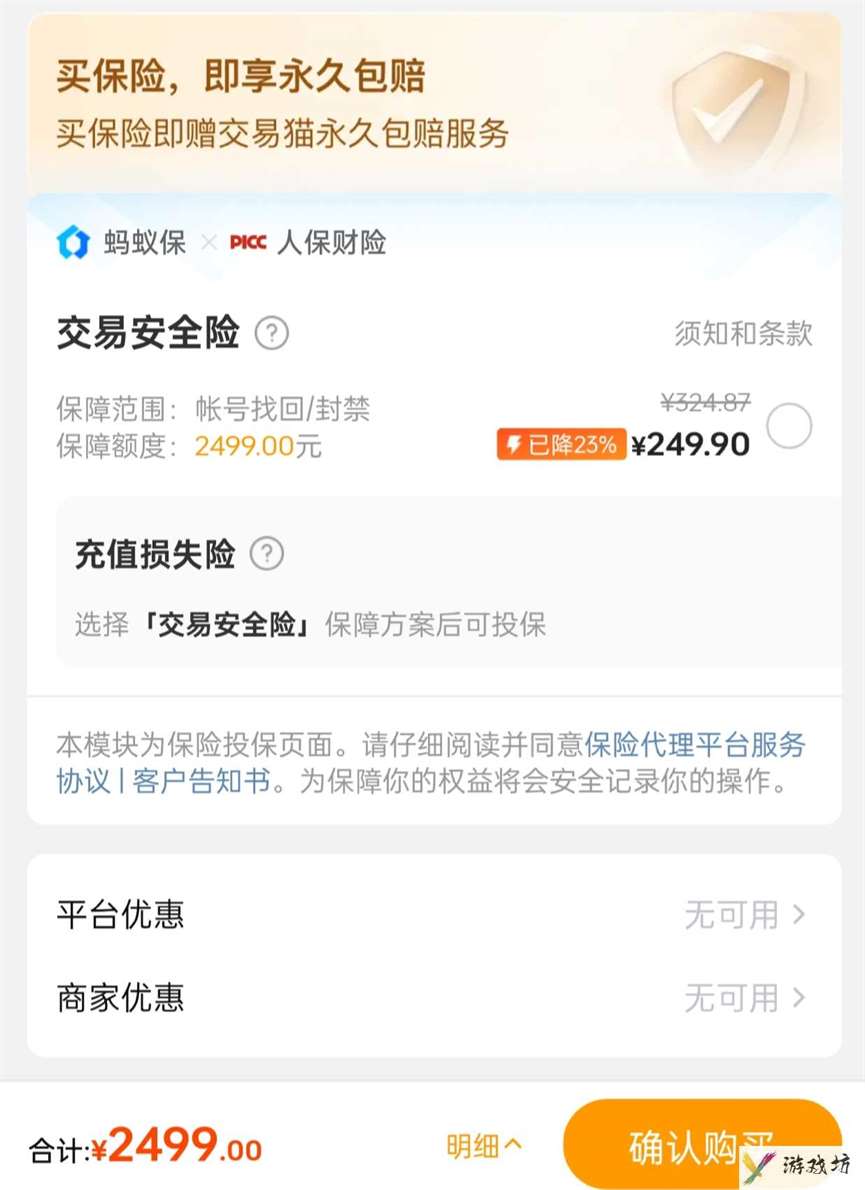Screen dimensions: 865x1190
Task: Open help icon next to 交易安全险
Action: click(x=271, y=333)
